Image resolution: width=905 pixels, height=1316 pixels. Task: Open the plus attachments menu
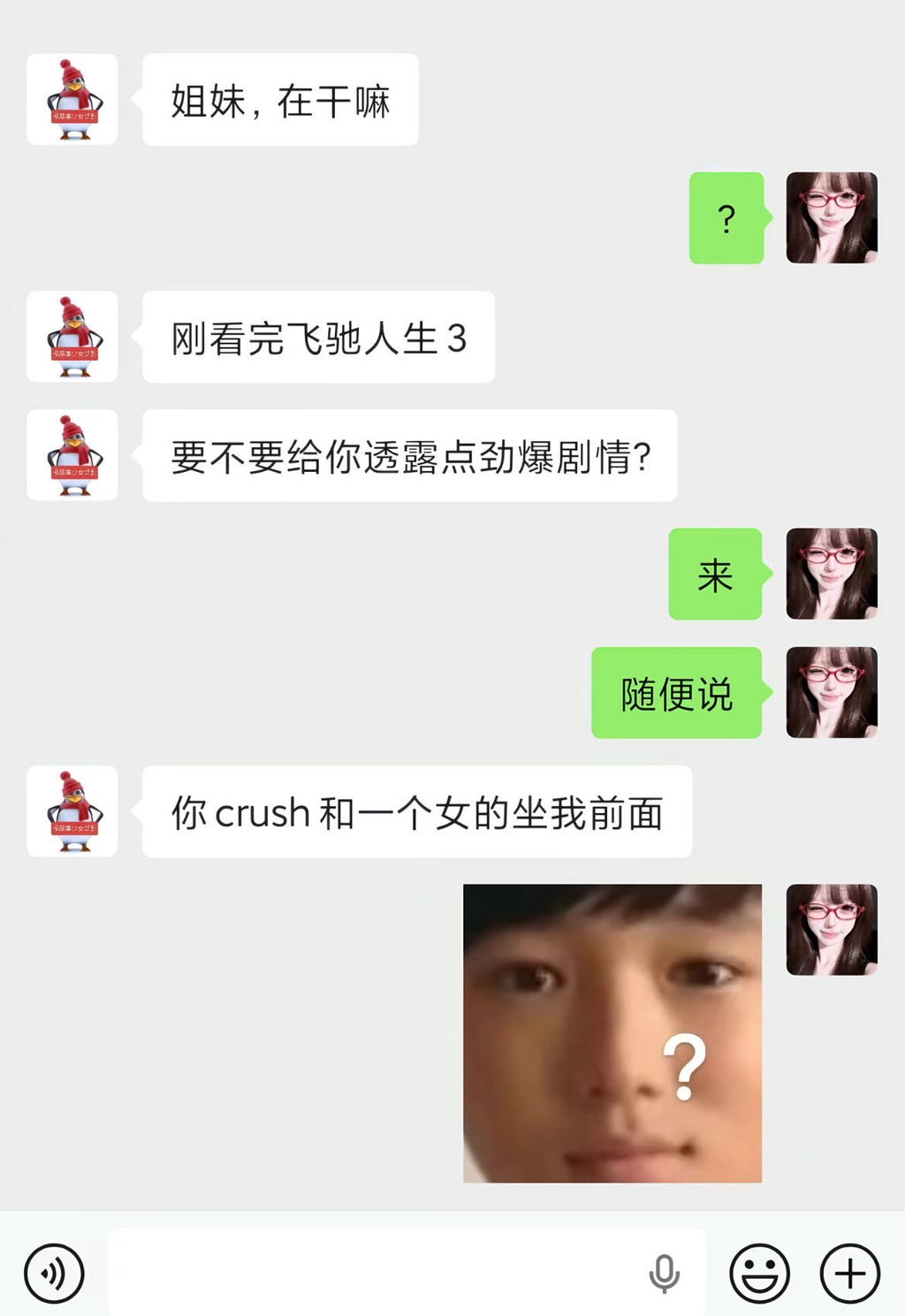(x=850, y=1273)
